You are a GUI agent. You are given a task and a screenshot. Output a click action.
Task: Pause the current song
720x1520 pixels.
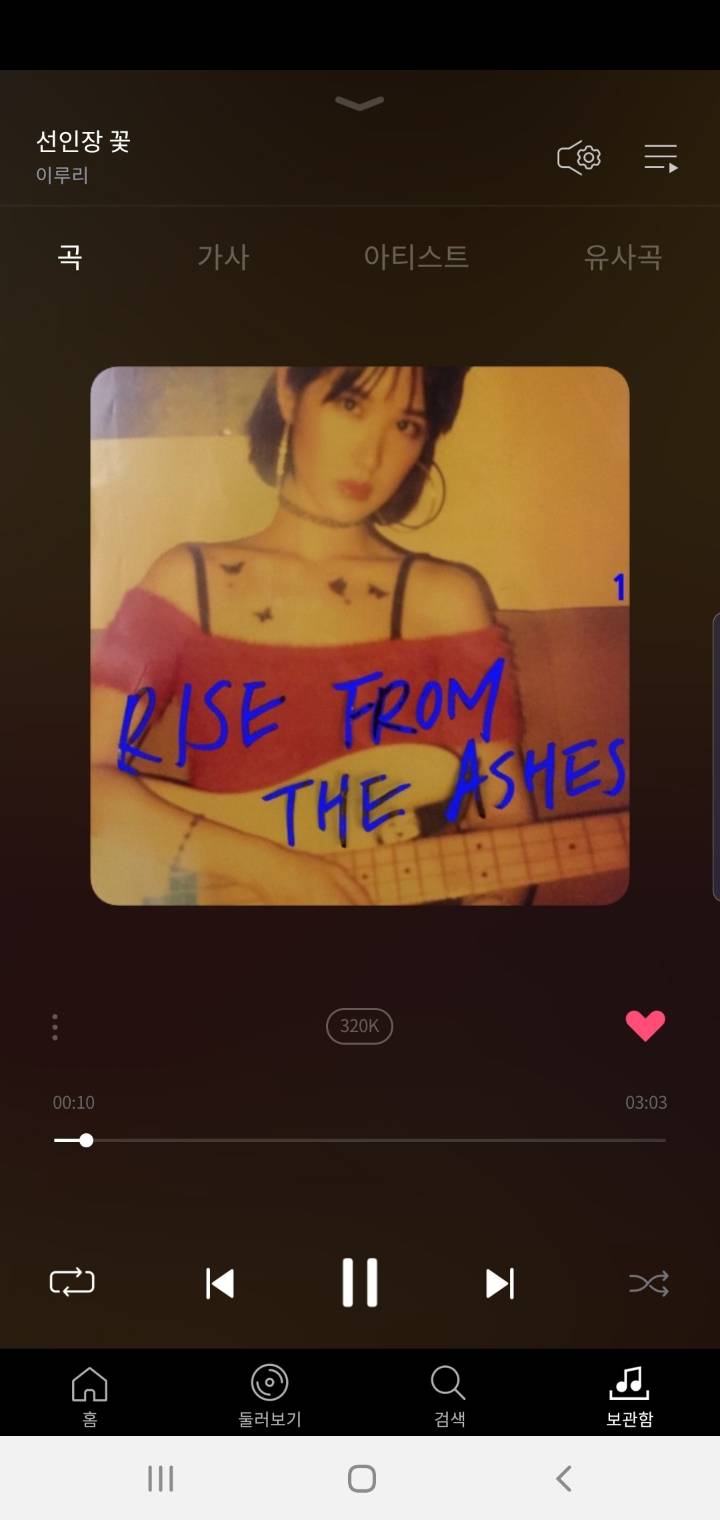click(360, 1283)
